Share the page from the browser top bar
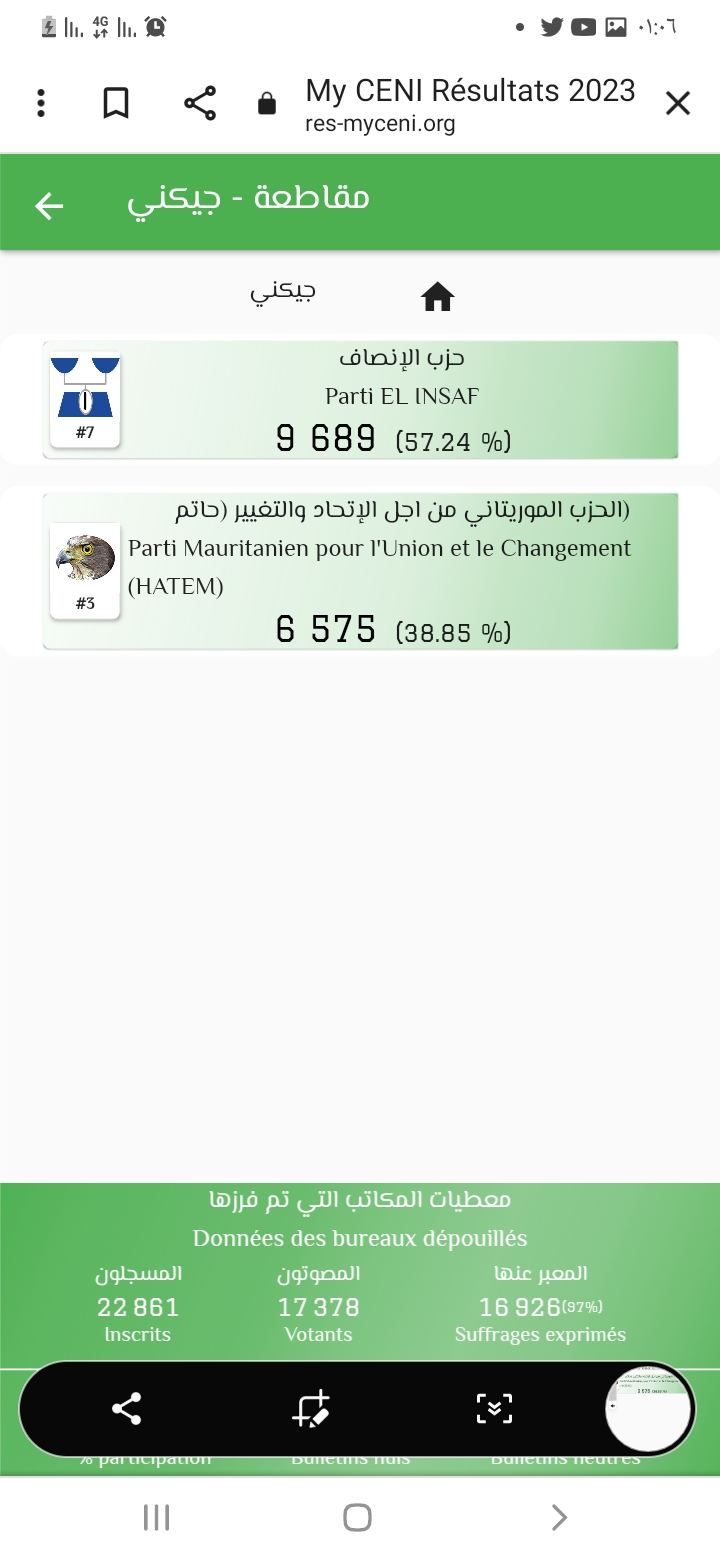This screenshot has height=1560, width=720. (x=200, y=103)
